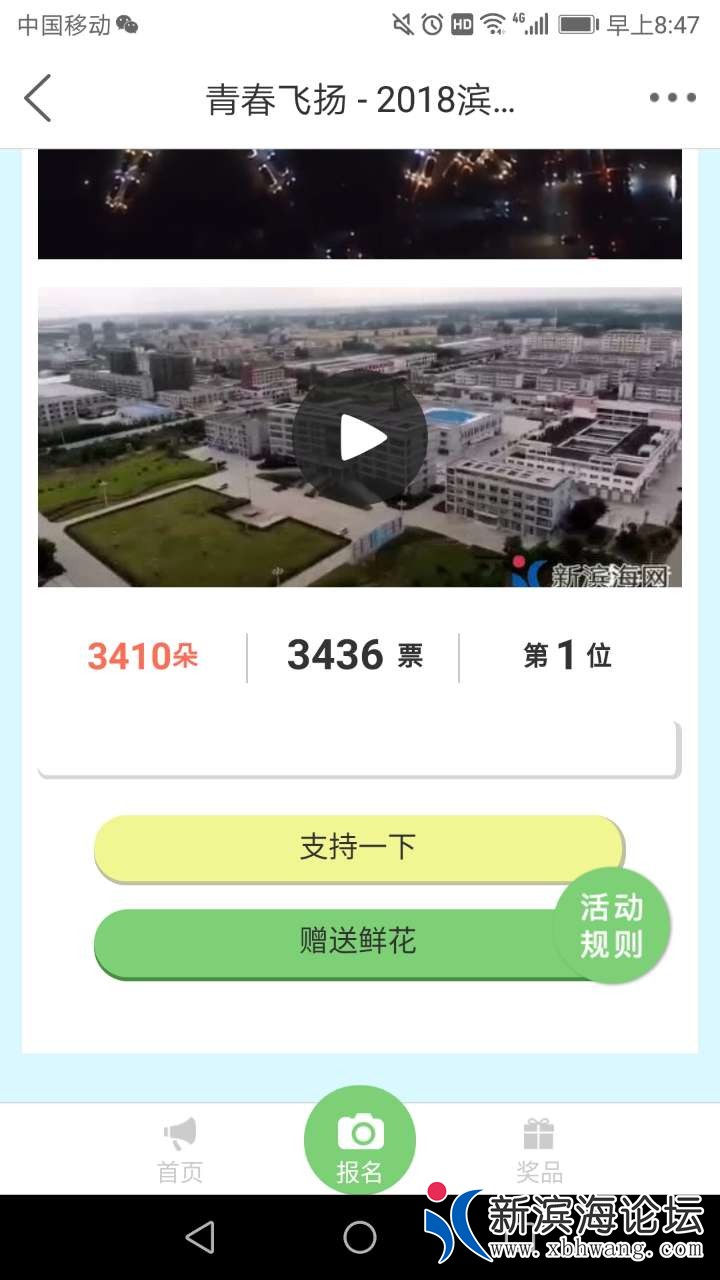Image resolution: width=720 pixels, height=1280 pixels.
Task: Go back using the header arrow
Action: pyautogui.click(x=38, y=98)
